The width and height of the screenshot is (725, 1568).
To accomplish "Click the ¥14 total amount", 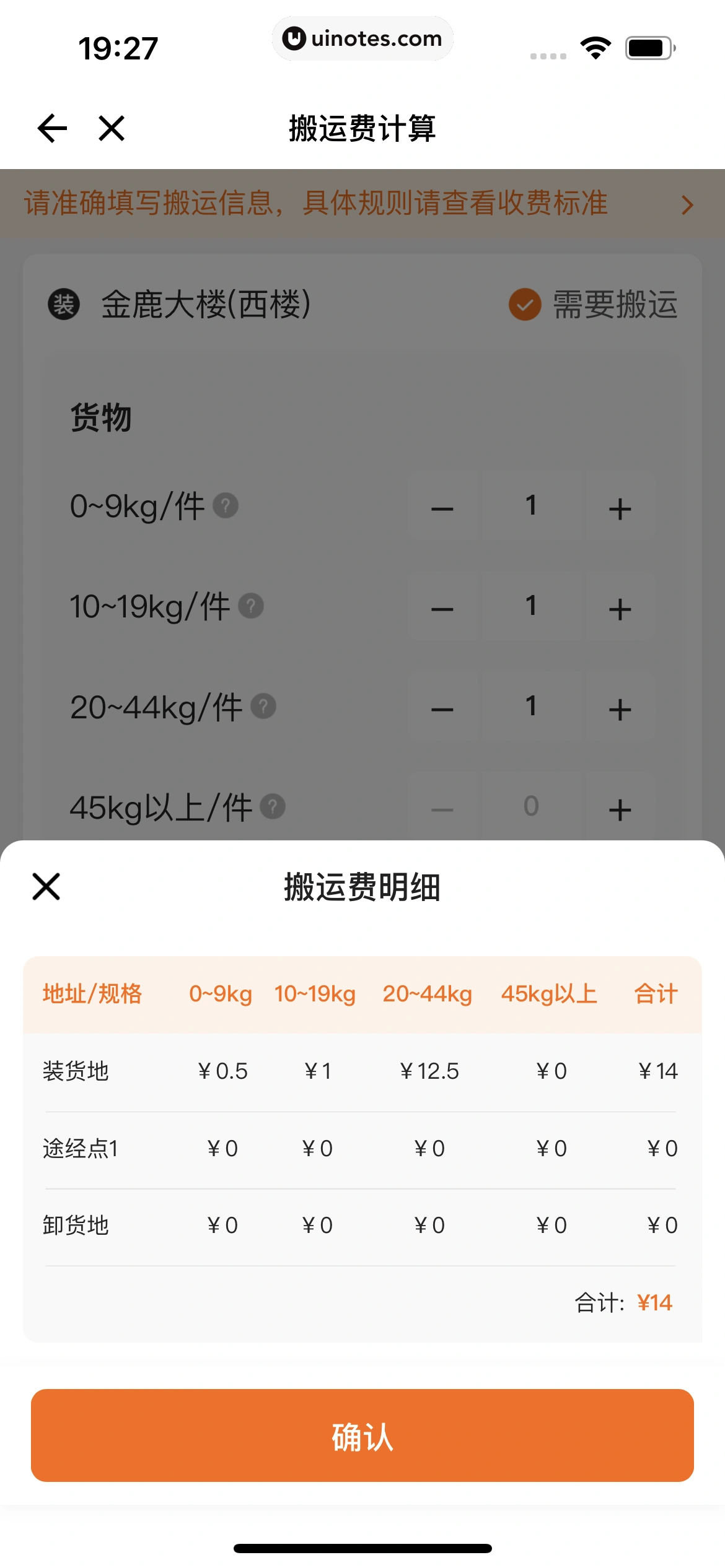I will 654,1303.
